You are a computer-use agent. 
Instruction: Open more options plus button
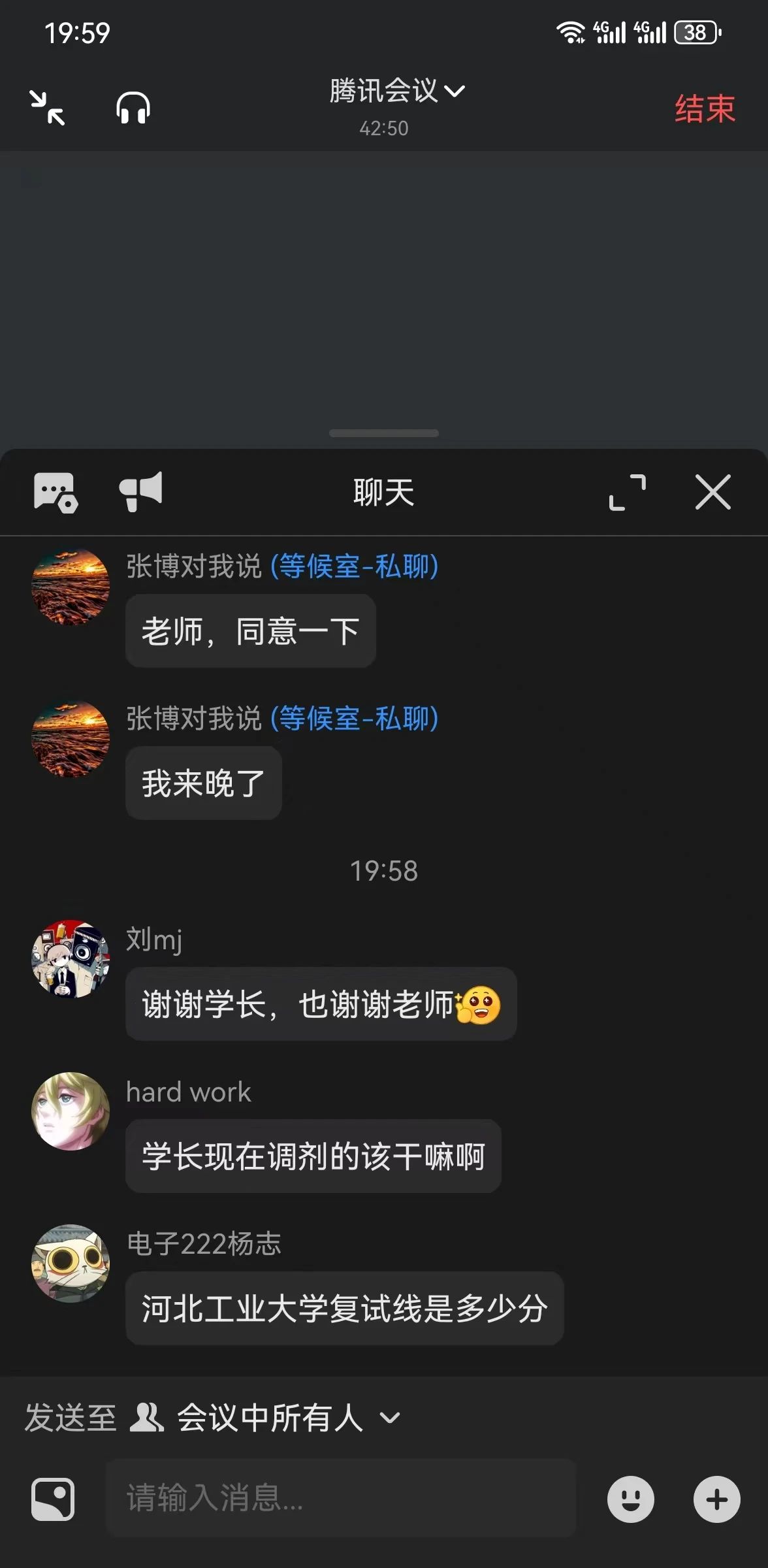pyautogui.click(x=716, y=1499)
